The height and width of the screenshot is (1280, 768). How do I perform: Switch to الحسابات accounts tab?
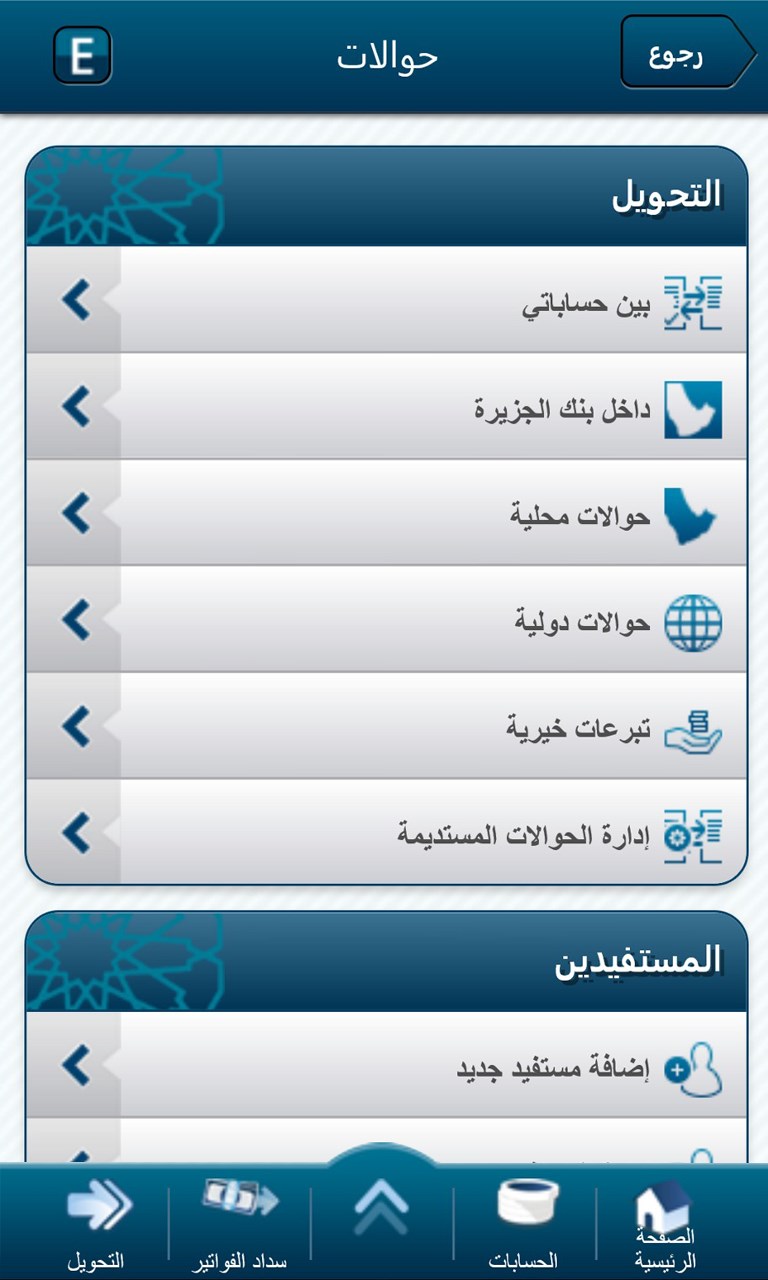pos(524,1224)
